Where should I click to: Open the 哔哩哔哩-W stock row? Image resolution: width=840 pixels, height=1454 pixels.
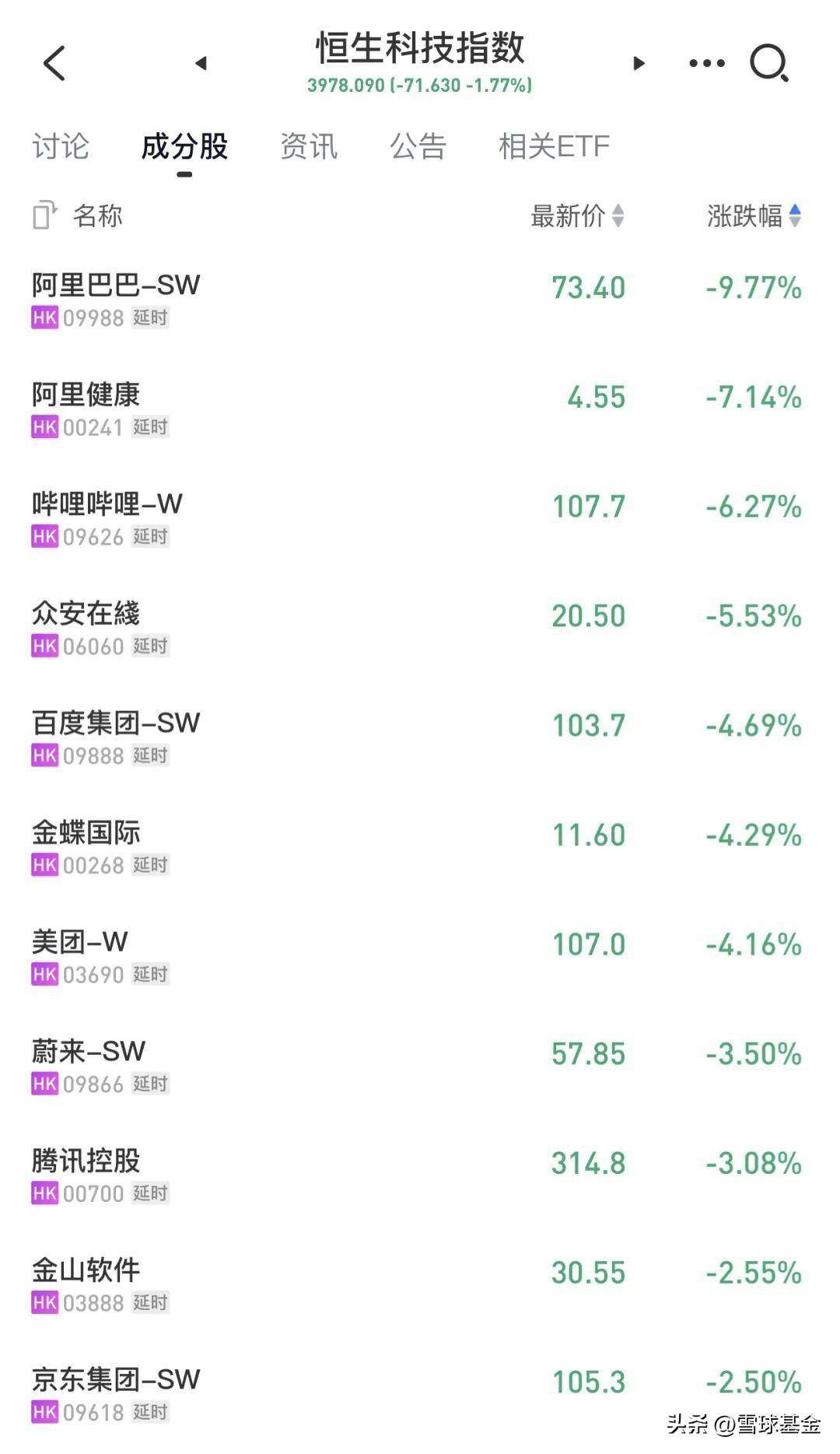[x=420, y=519]
